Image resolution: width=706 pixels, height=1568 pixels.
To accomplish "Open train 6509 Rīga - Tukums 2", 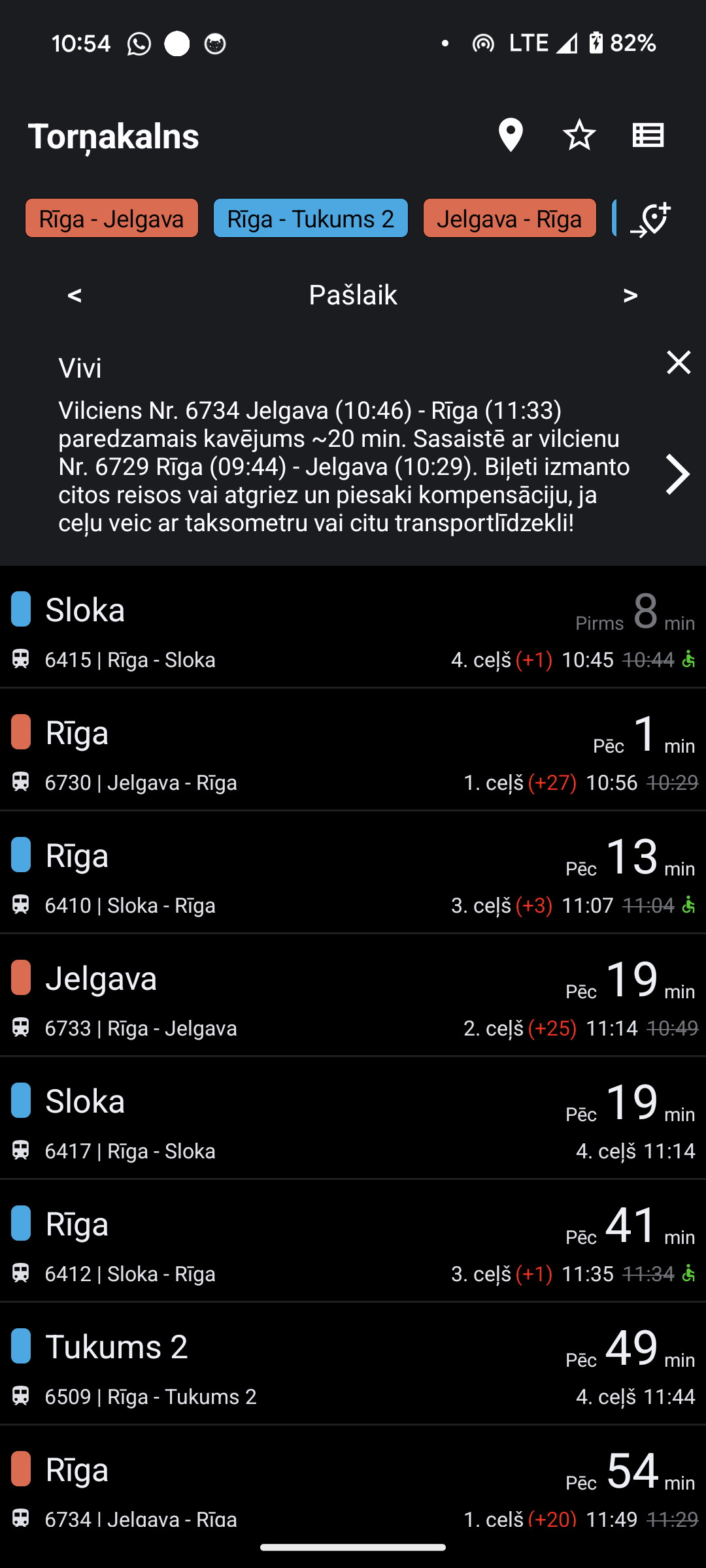I will click(353, 1364).
